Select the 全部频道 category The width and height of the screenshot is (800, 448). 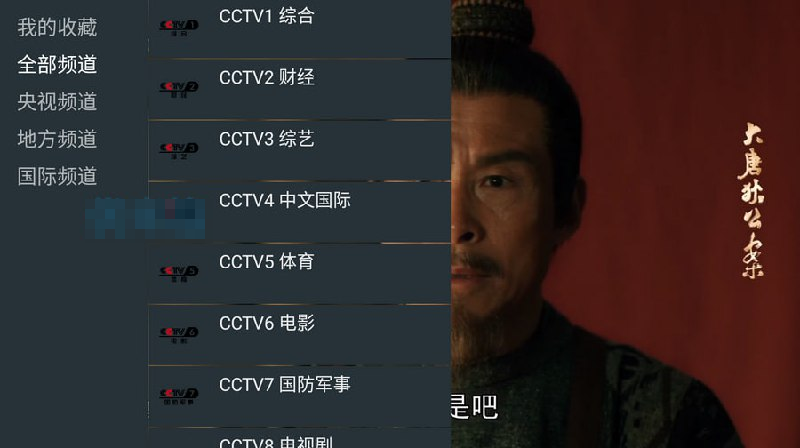click(x=57, y=64)
